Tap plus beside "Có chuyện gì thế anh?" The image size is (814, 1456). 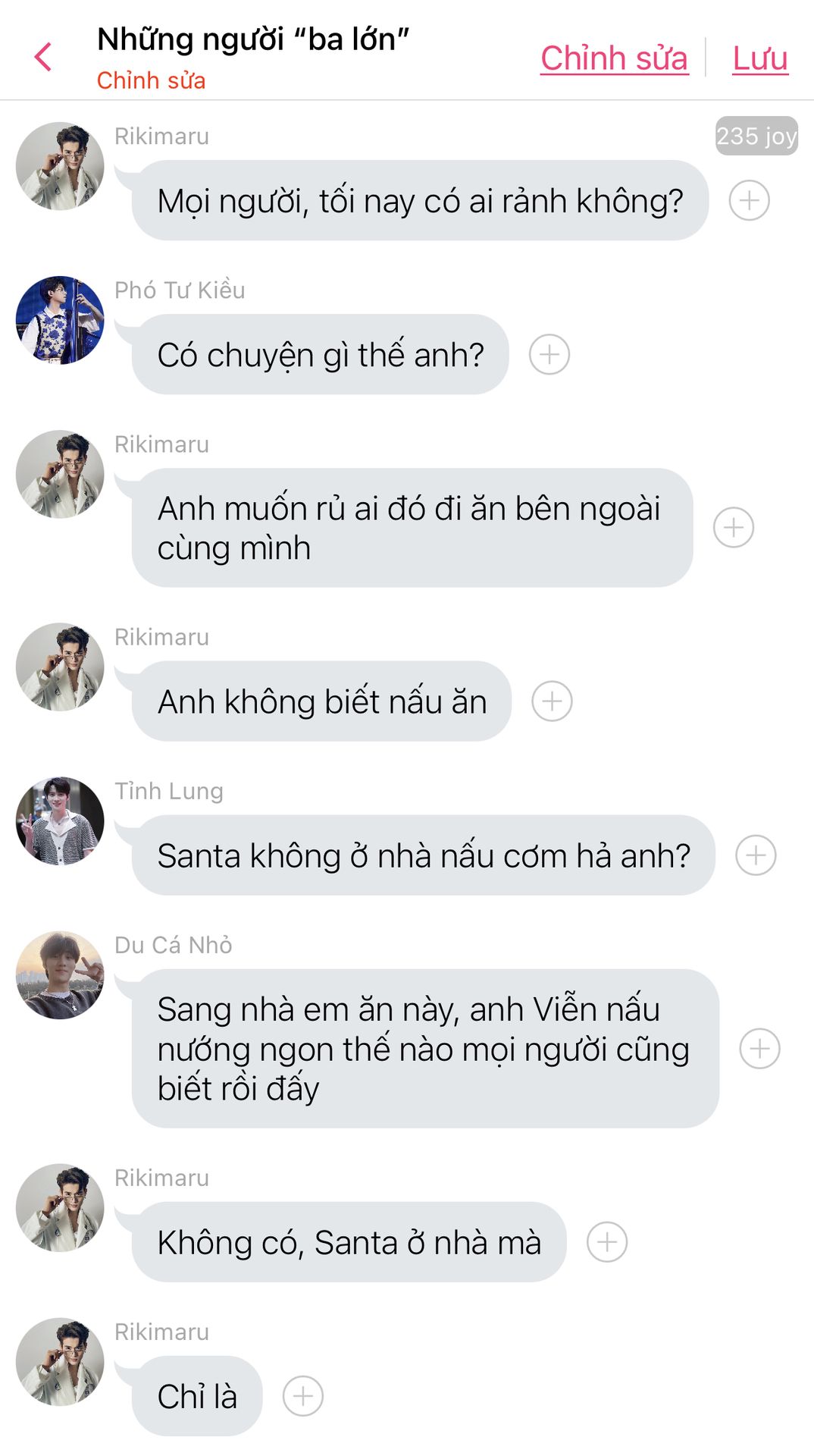(549, 354)
